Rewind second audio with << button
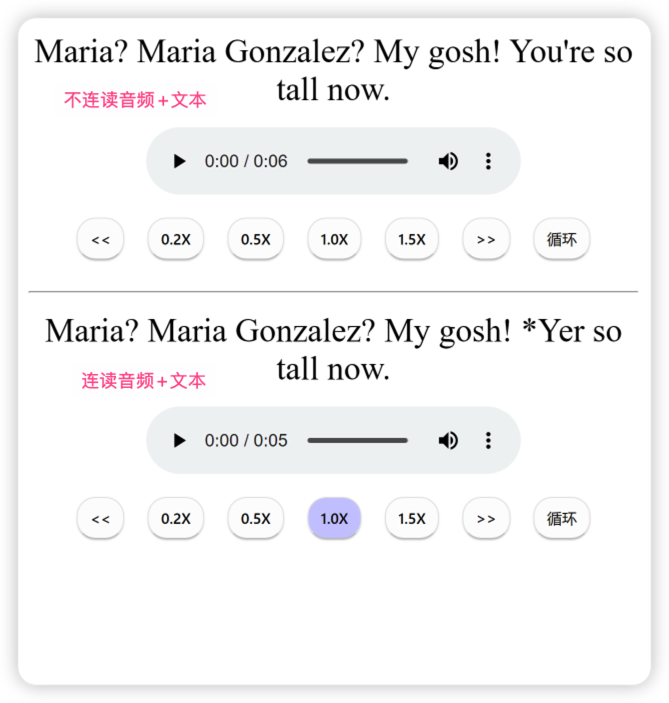The image size is (669, 703). click(100, 518)
